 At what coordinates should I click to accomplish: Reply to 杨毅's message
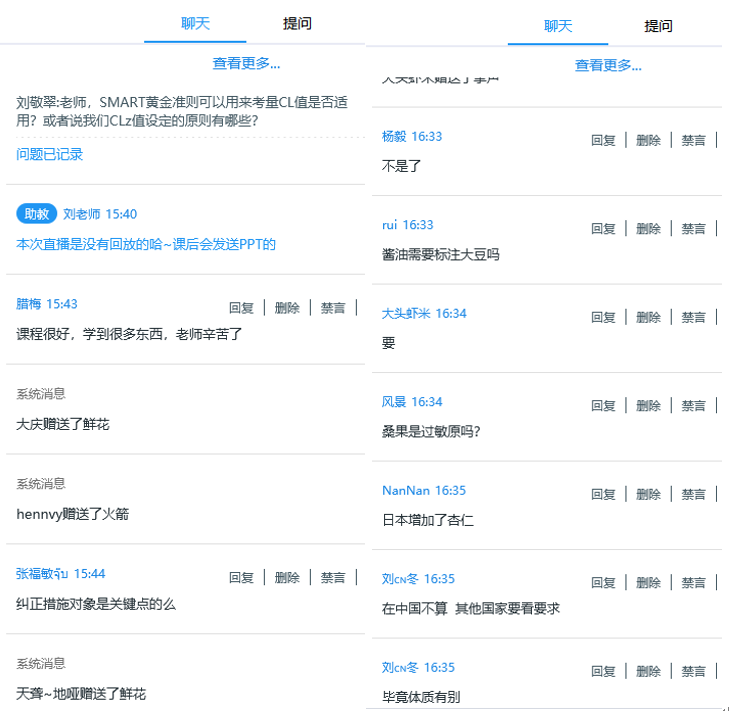(x=603, y=140)
